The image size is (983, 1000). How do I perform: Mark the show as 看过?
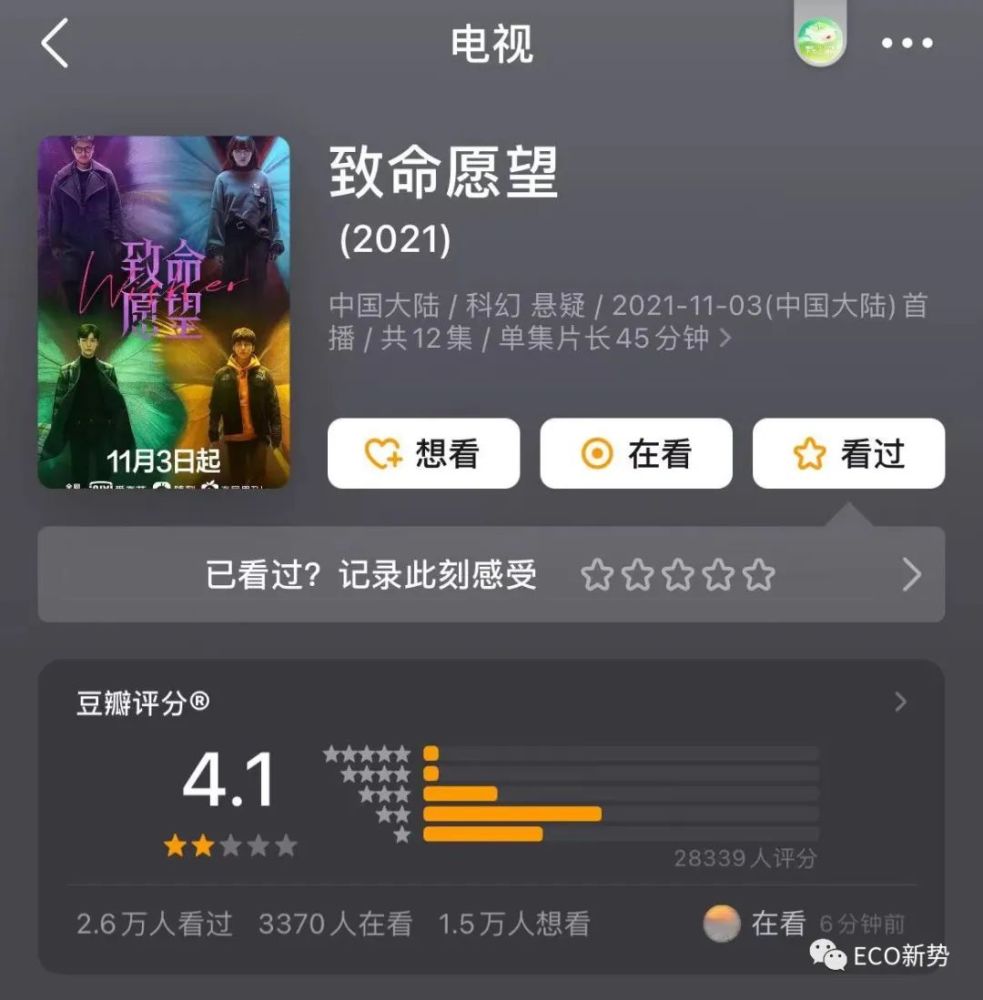848,454
